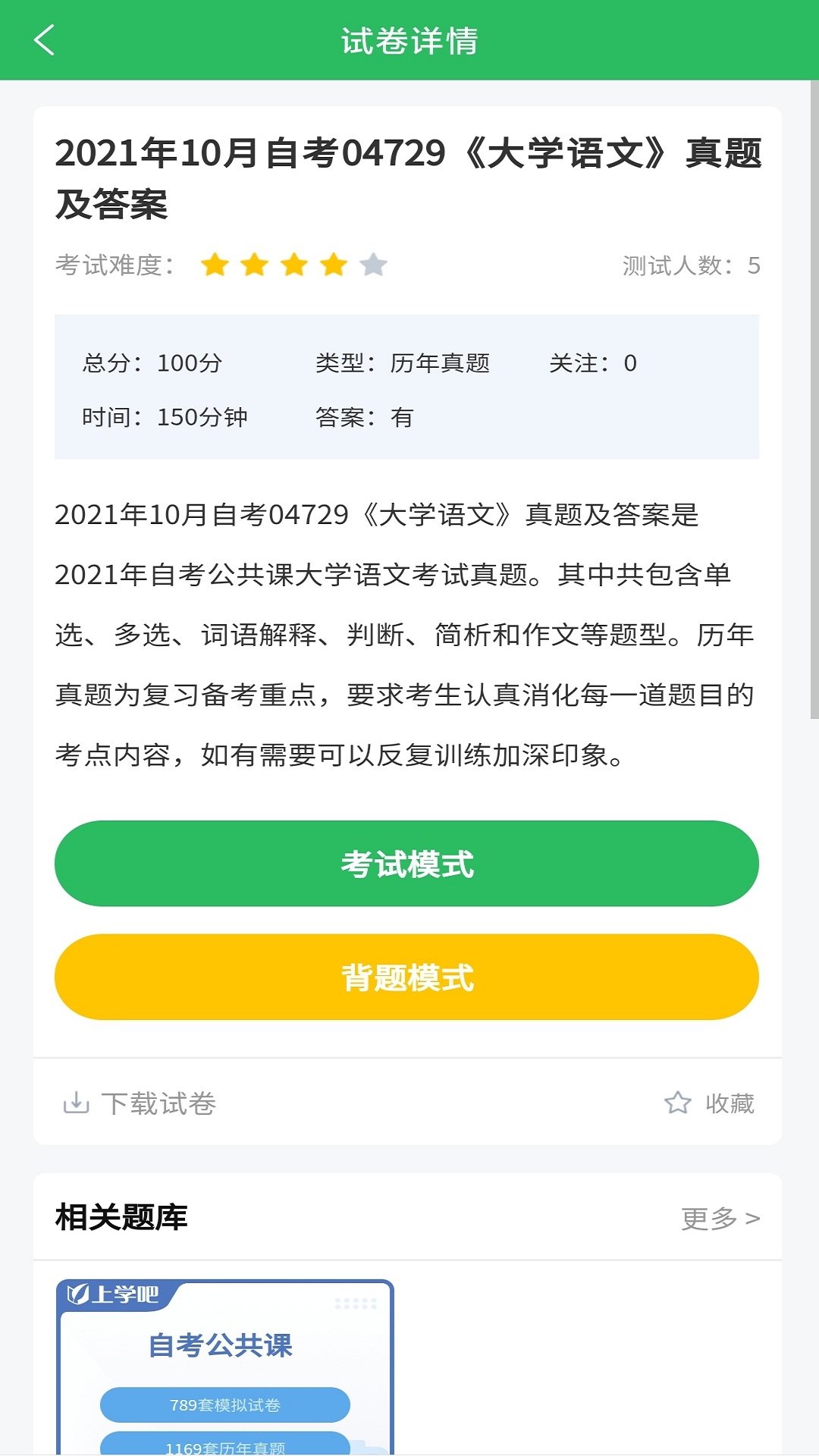
Task: Open 更多 related question banks
Action: [720, 1219]
